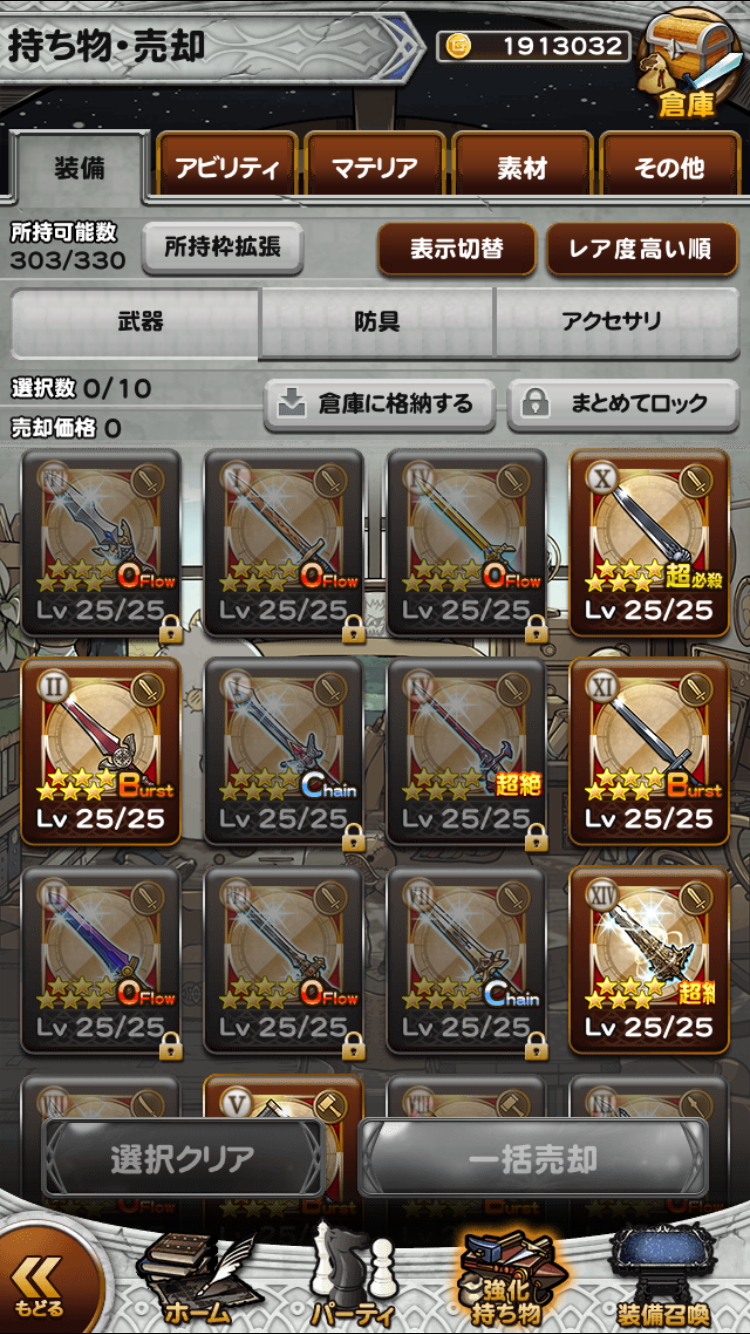The height and width of the screenshot is (1334, 750).
Task: Change sort order レア度高い順
Action: point(640,249)
